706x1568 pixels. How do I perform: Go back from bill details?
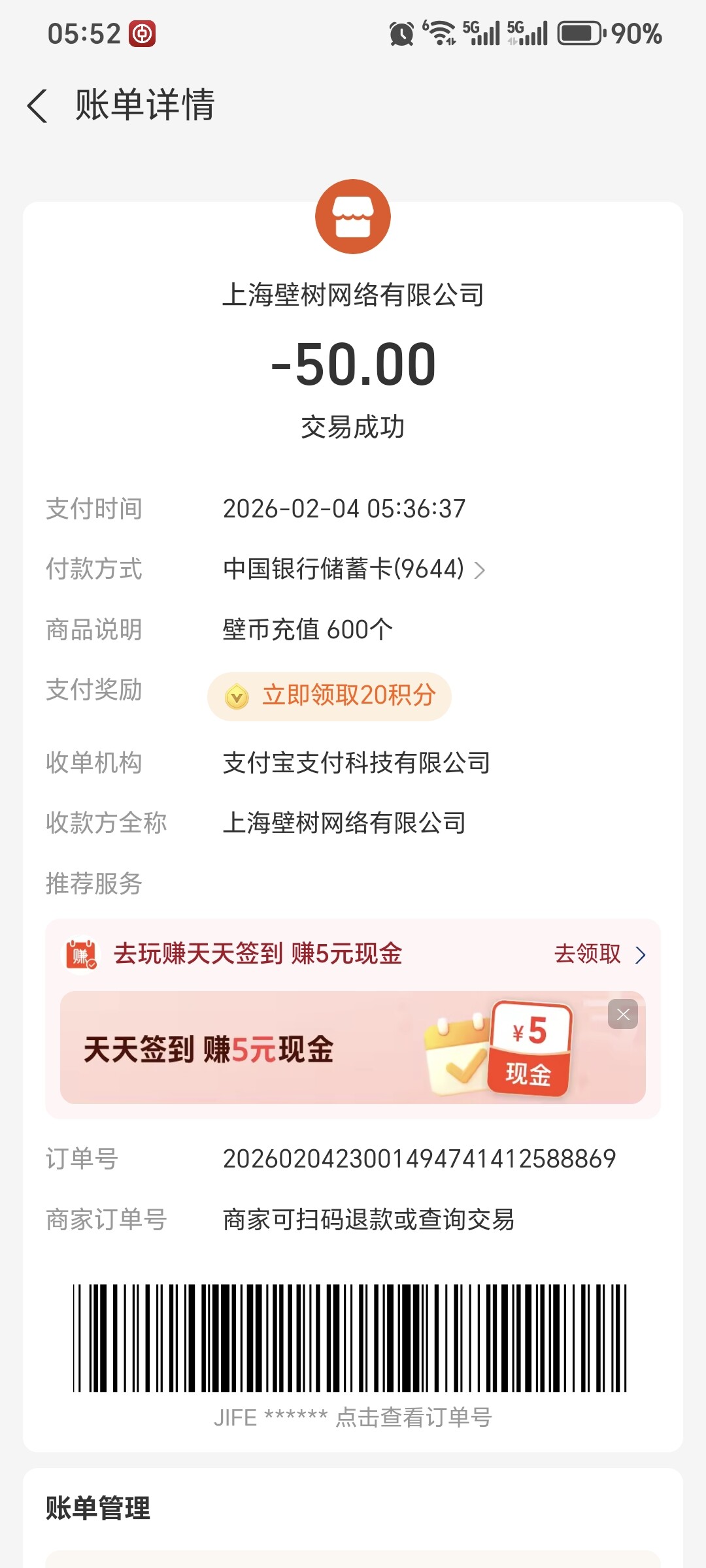37,106
